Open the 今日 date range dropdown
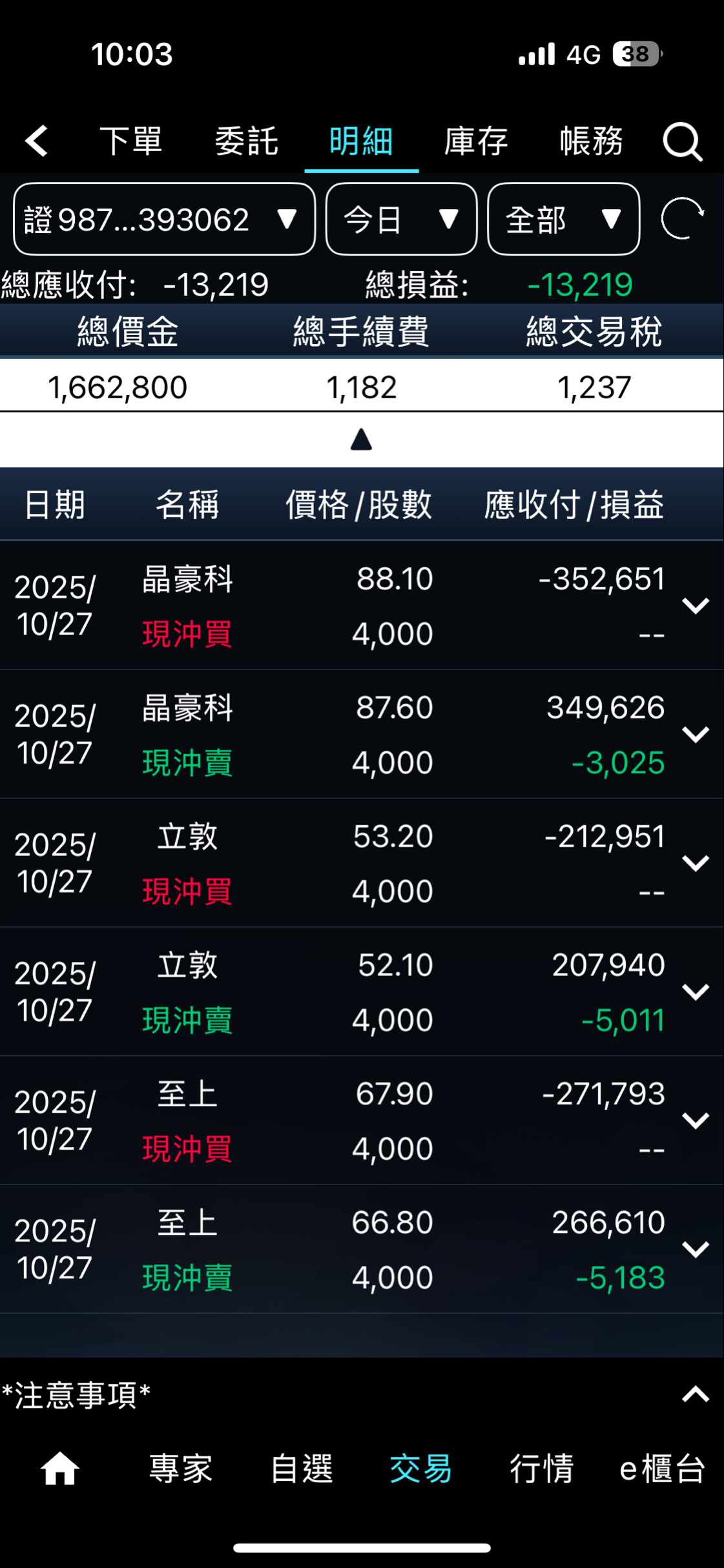The image size is (724, 1568). (x=401, y=219)
